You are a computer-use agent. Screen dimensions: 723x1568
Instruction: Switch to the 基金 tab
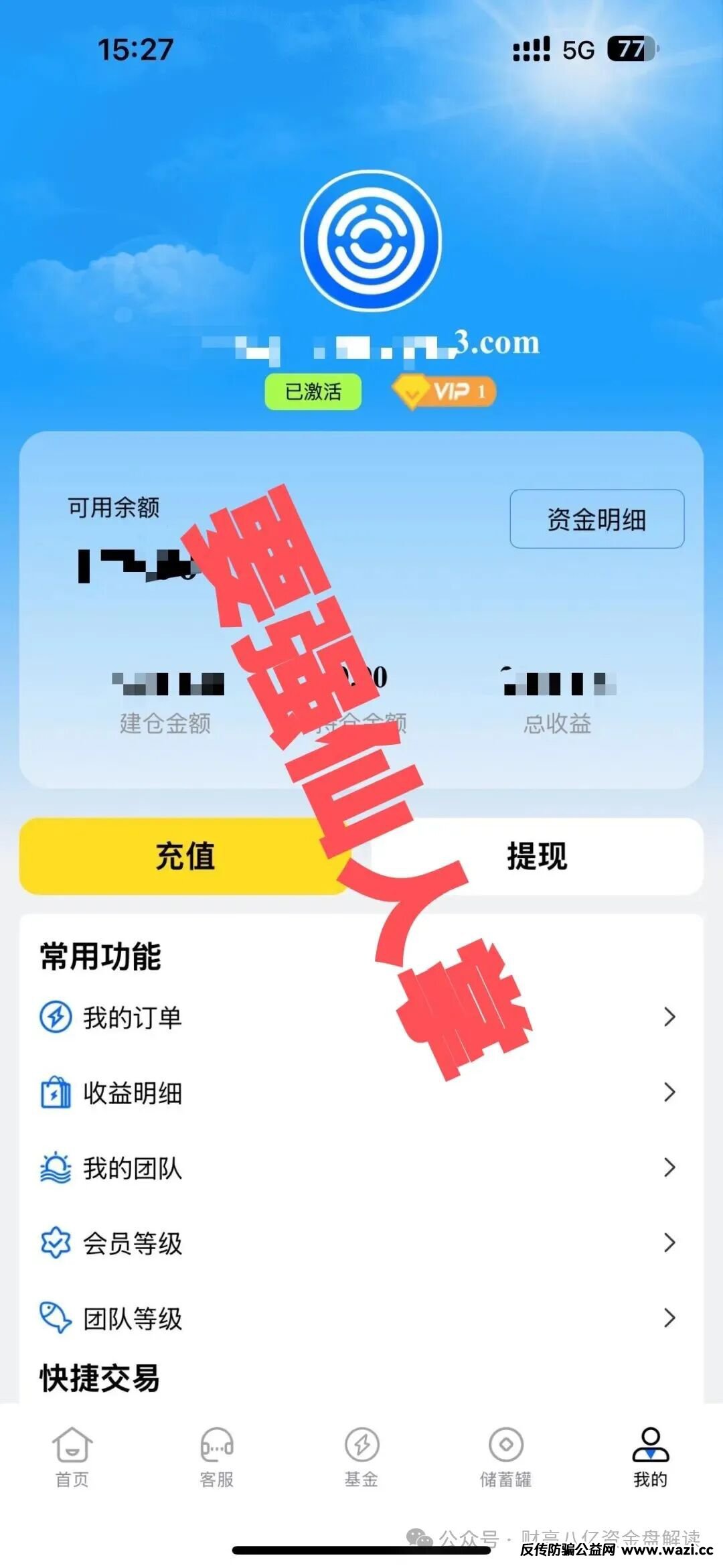[x=361, y=1456]
